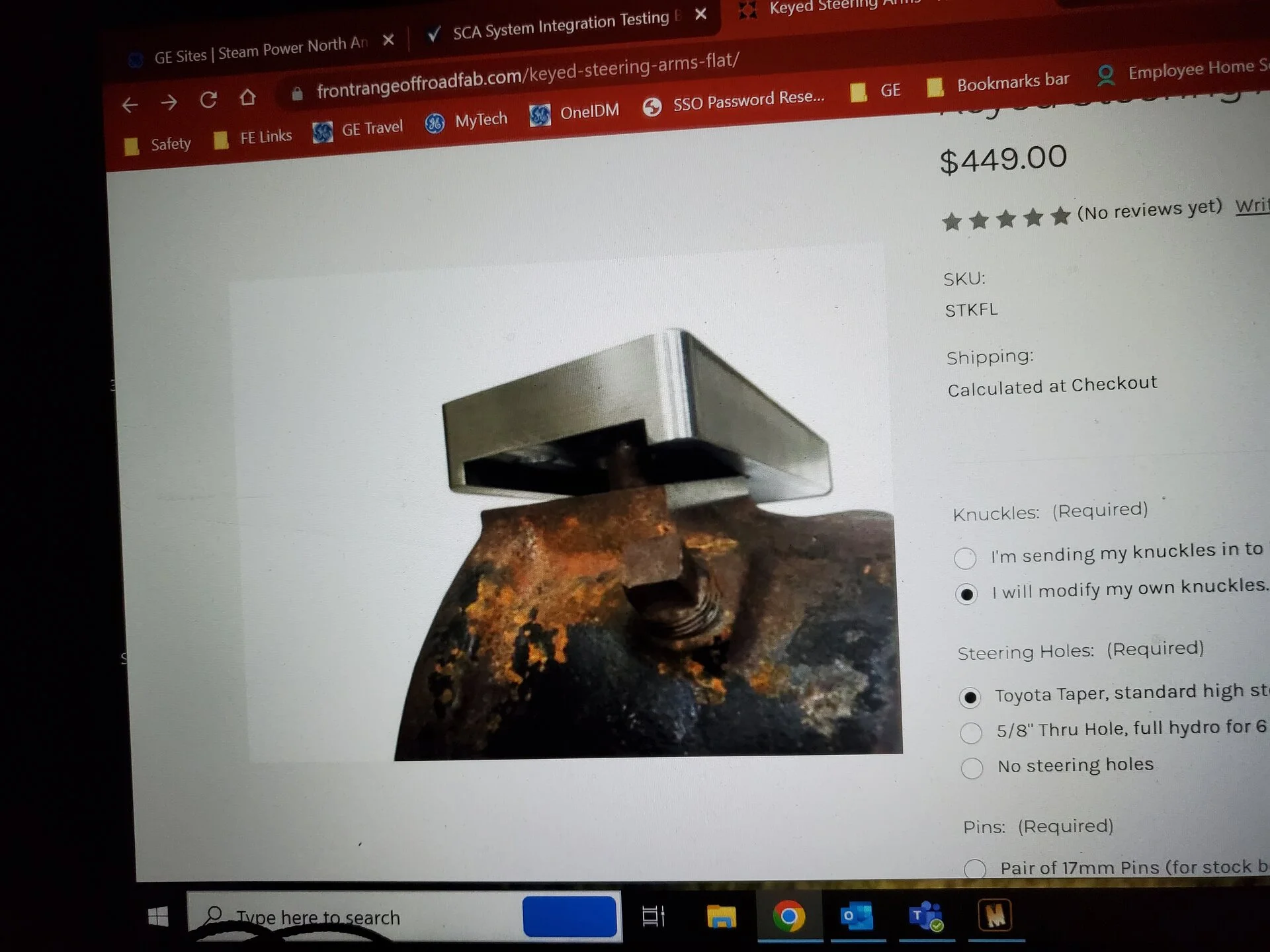Close the SCA System Integration Testing tab
This screenshot has height=952, width=1270.
click(701, 14)
